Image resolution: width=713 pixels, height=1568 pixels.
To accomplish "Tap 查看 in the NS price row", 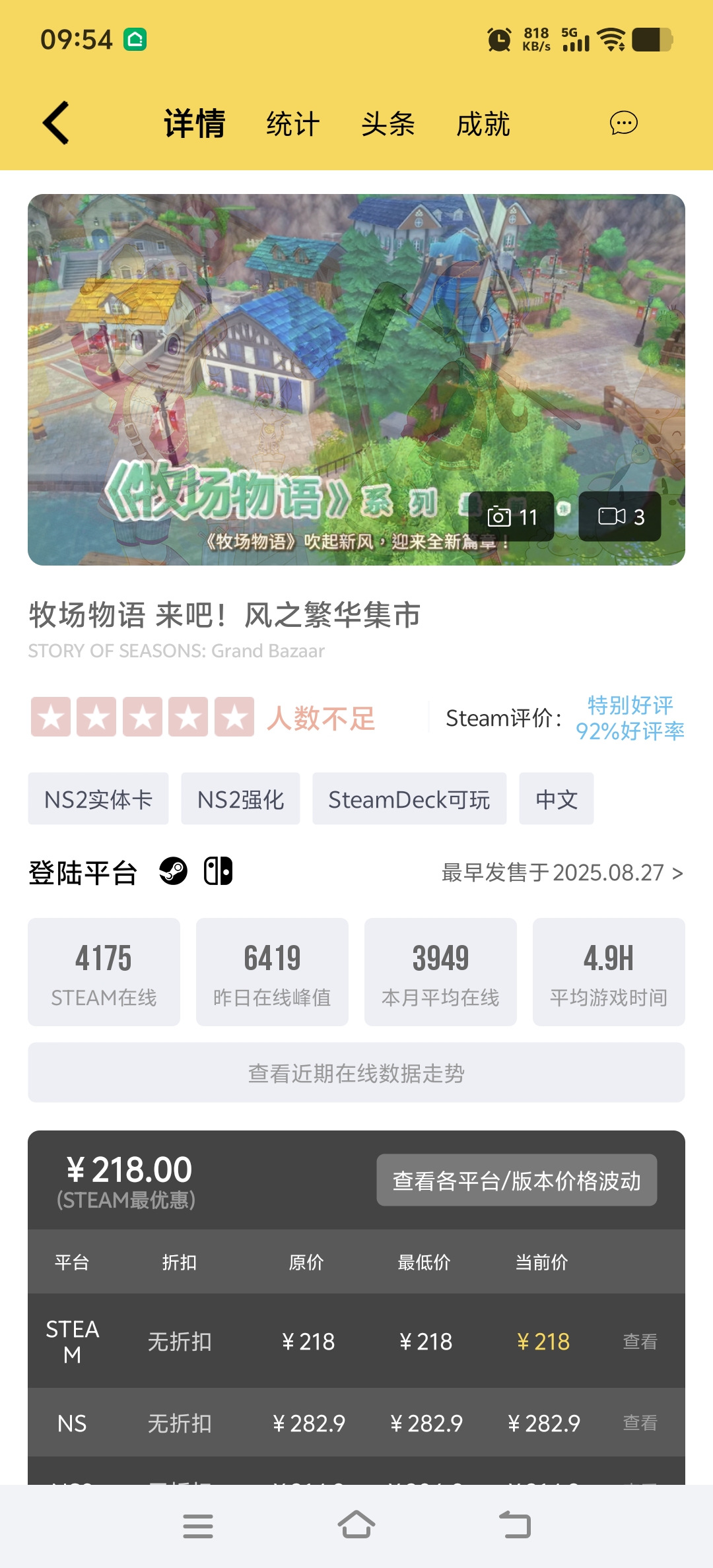I will pos(640,1423).
